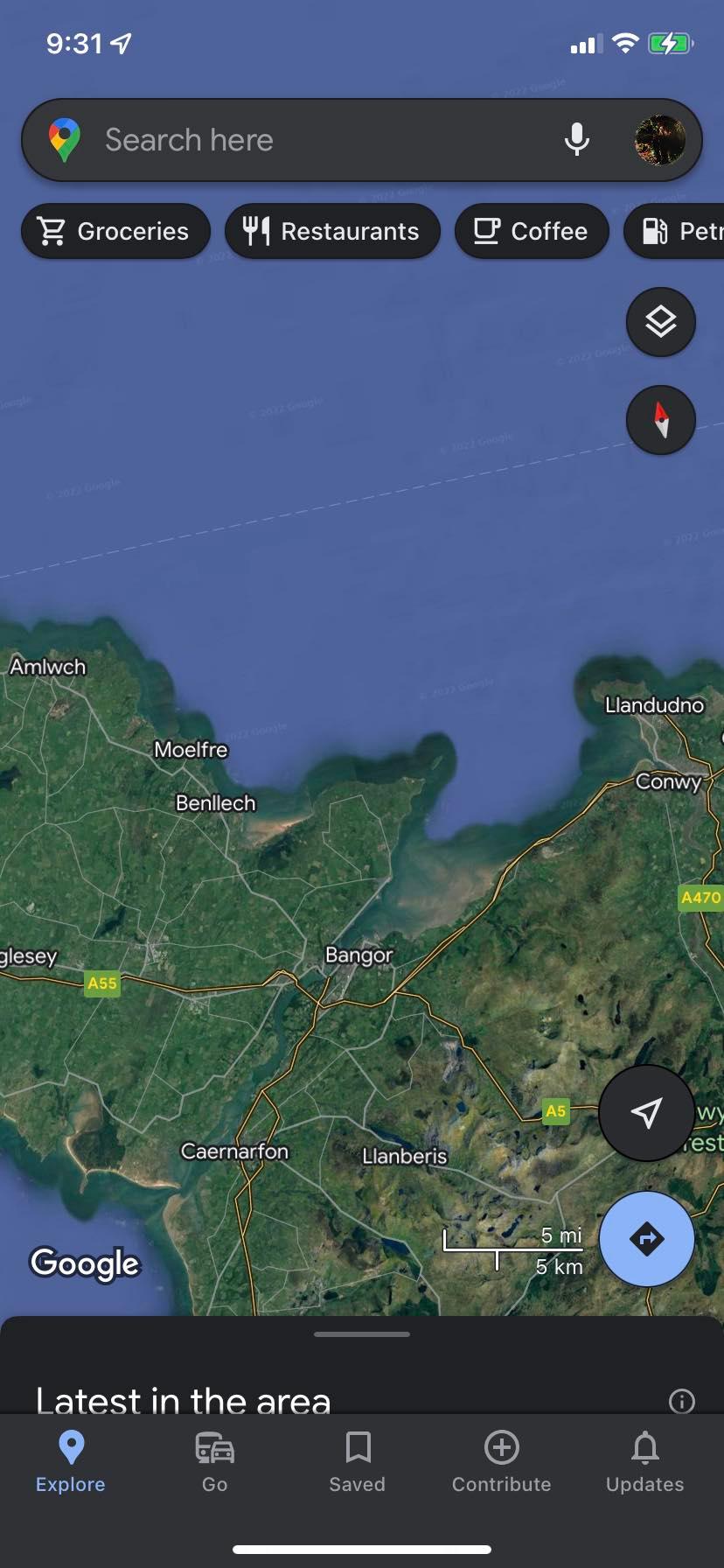Select the Groceries chip
Viewport: 724px width, 1568px height.
115,231
